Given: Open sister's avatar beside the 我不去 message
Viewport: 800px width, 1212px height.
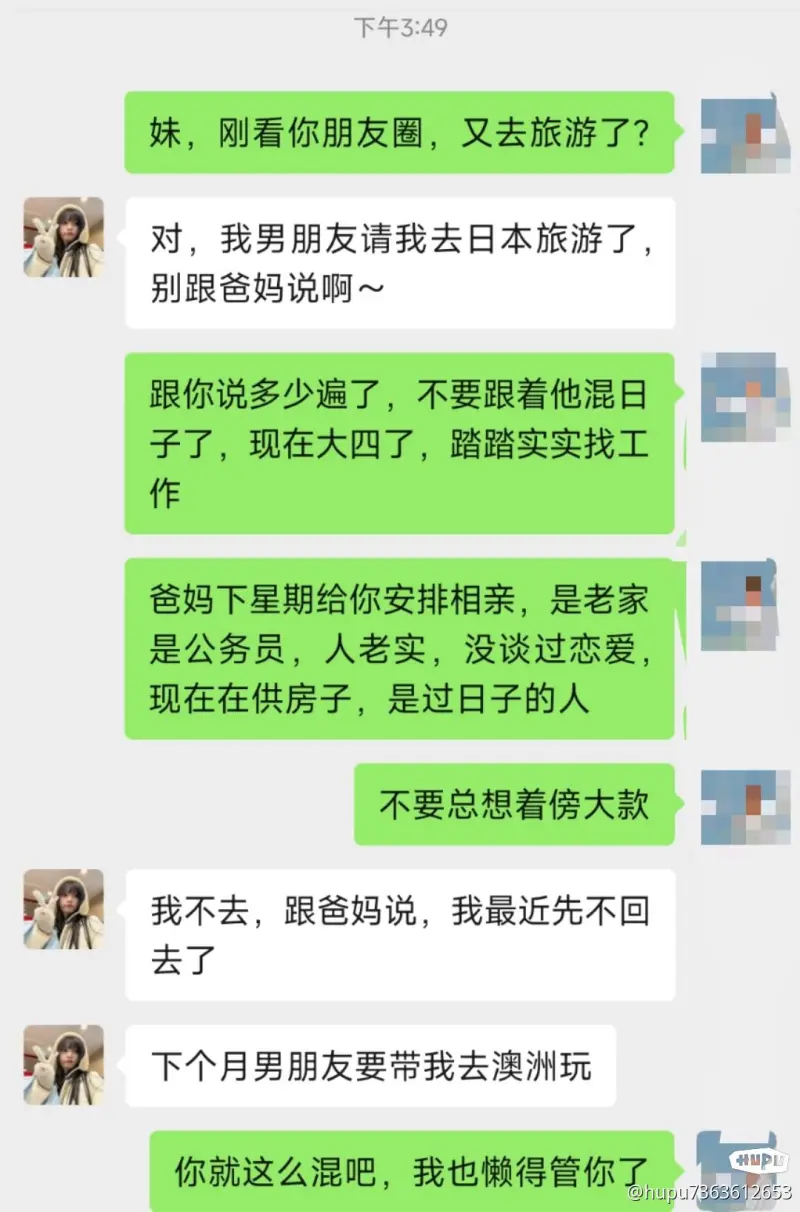Looking at the screenshot, I should coord(64,909).
